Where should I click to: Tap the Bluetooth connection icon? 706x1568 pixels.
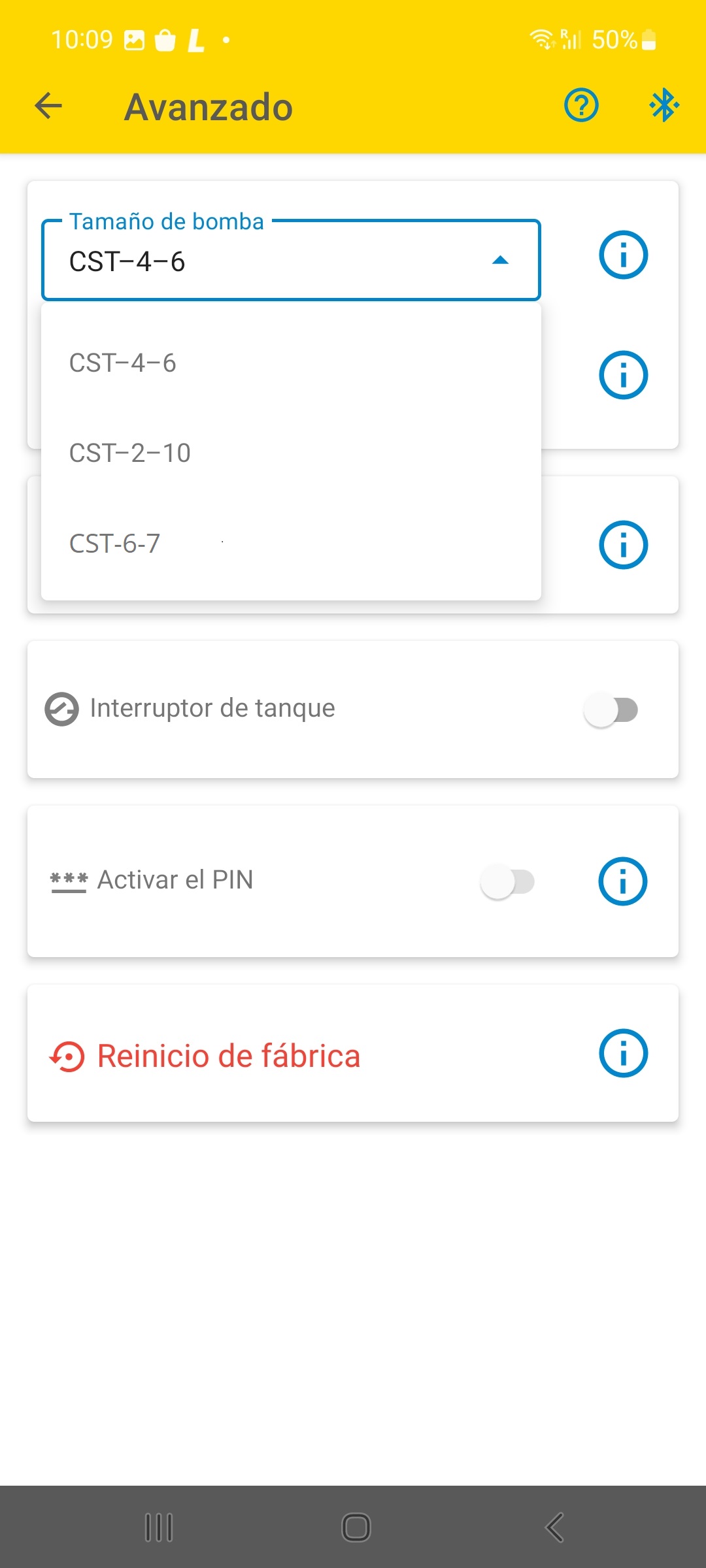pos(664,105)
